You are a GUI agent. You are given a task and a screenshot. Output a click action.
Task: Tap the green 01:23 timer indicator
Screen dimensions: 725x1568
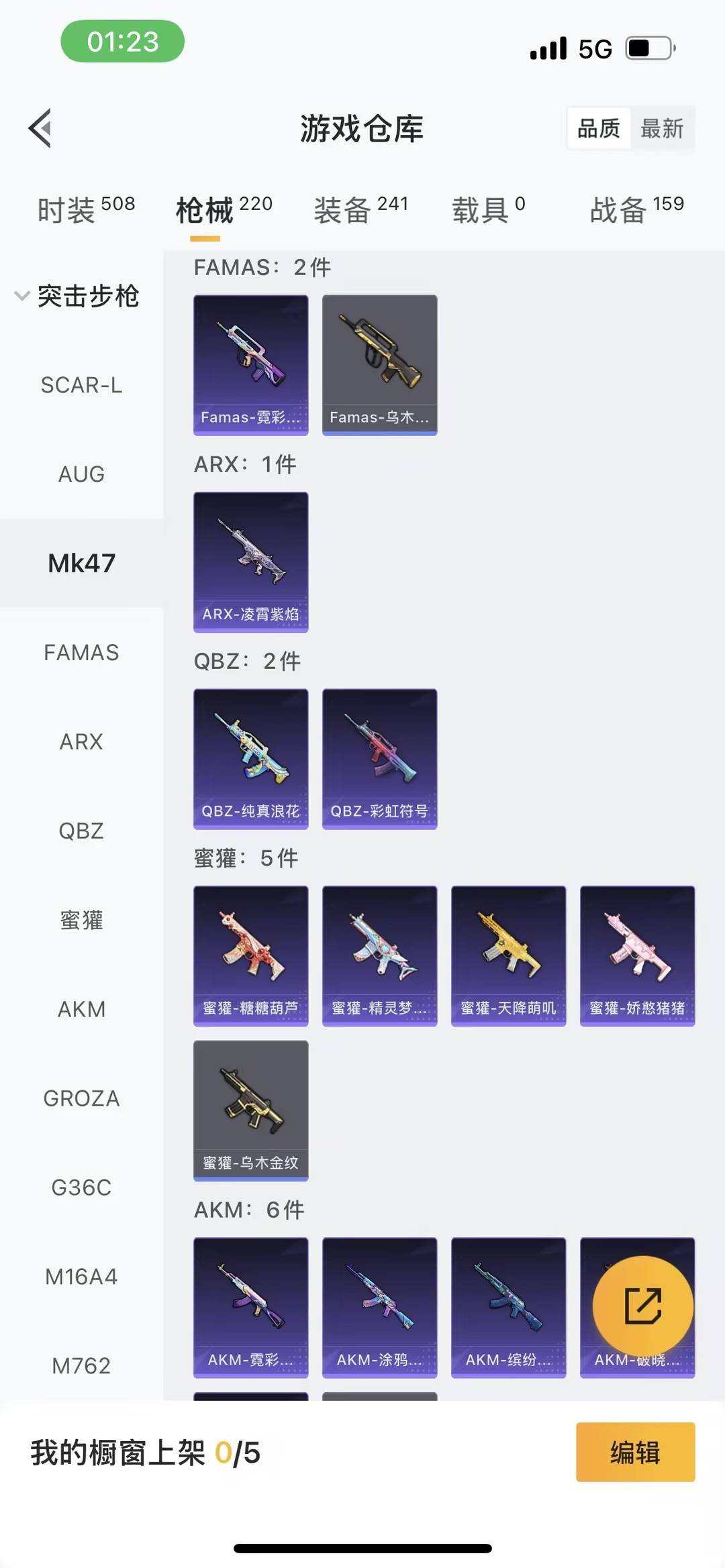(x=121, y=42)
